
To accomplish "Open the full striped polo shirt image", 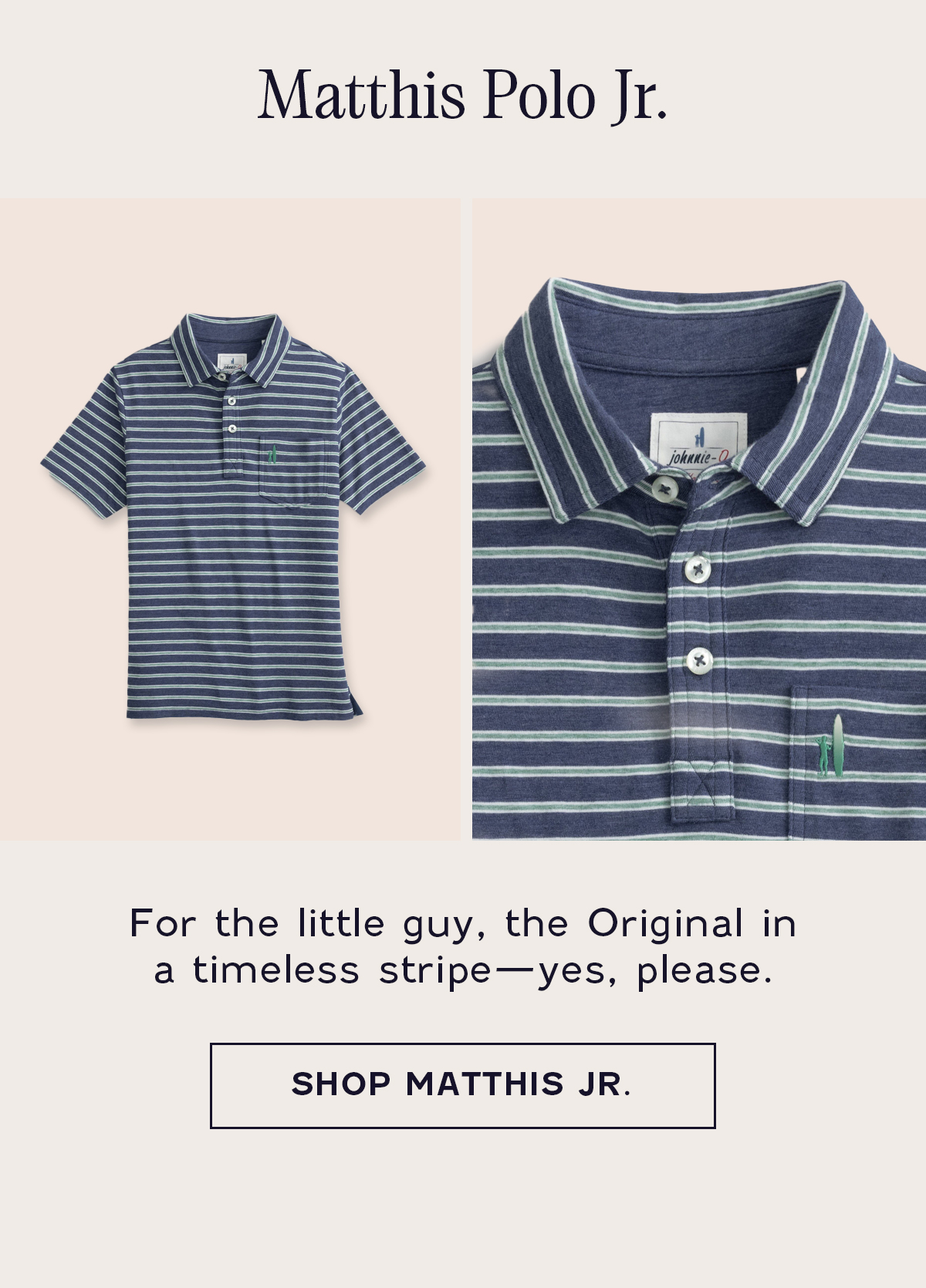I will click(x=230, y=519).
